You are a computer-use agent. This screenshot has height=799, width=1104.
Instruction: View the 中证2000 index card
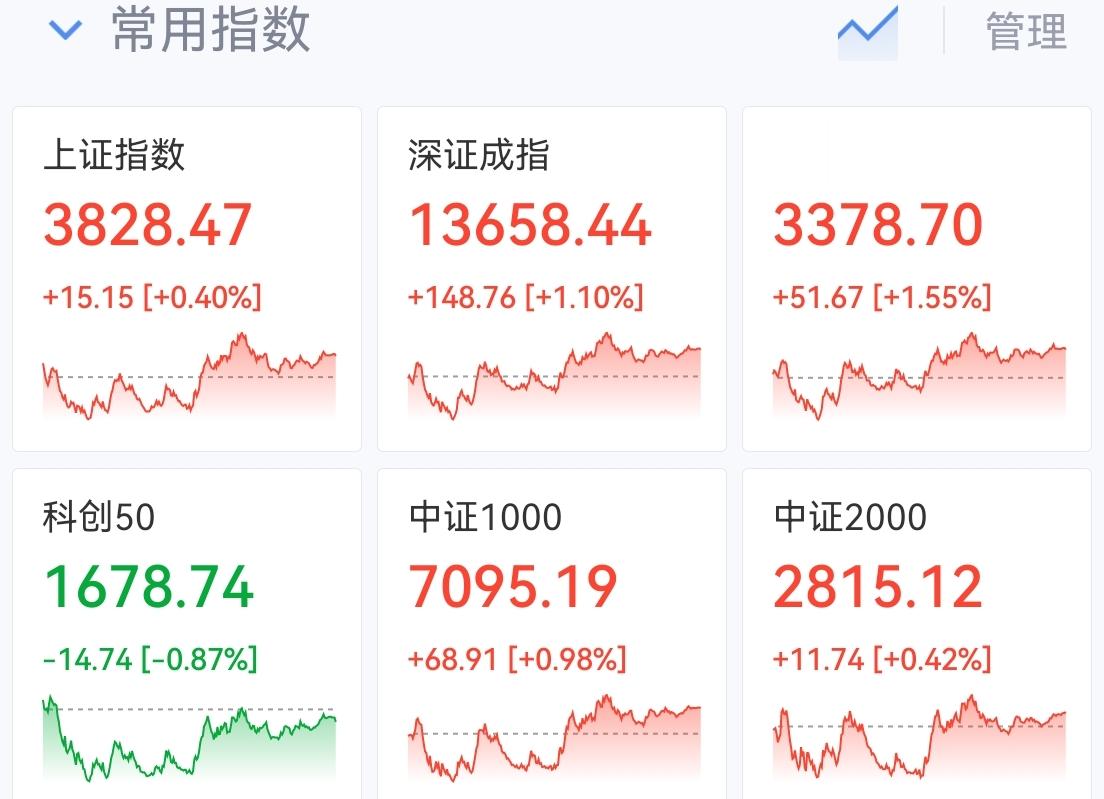(917, 634)
